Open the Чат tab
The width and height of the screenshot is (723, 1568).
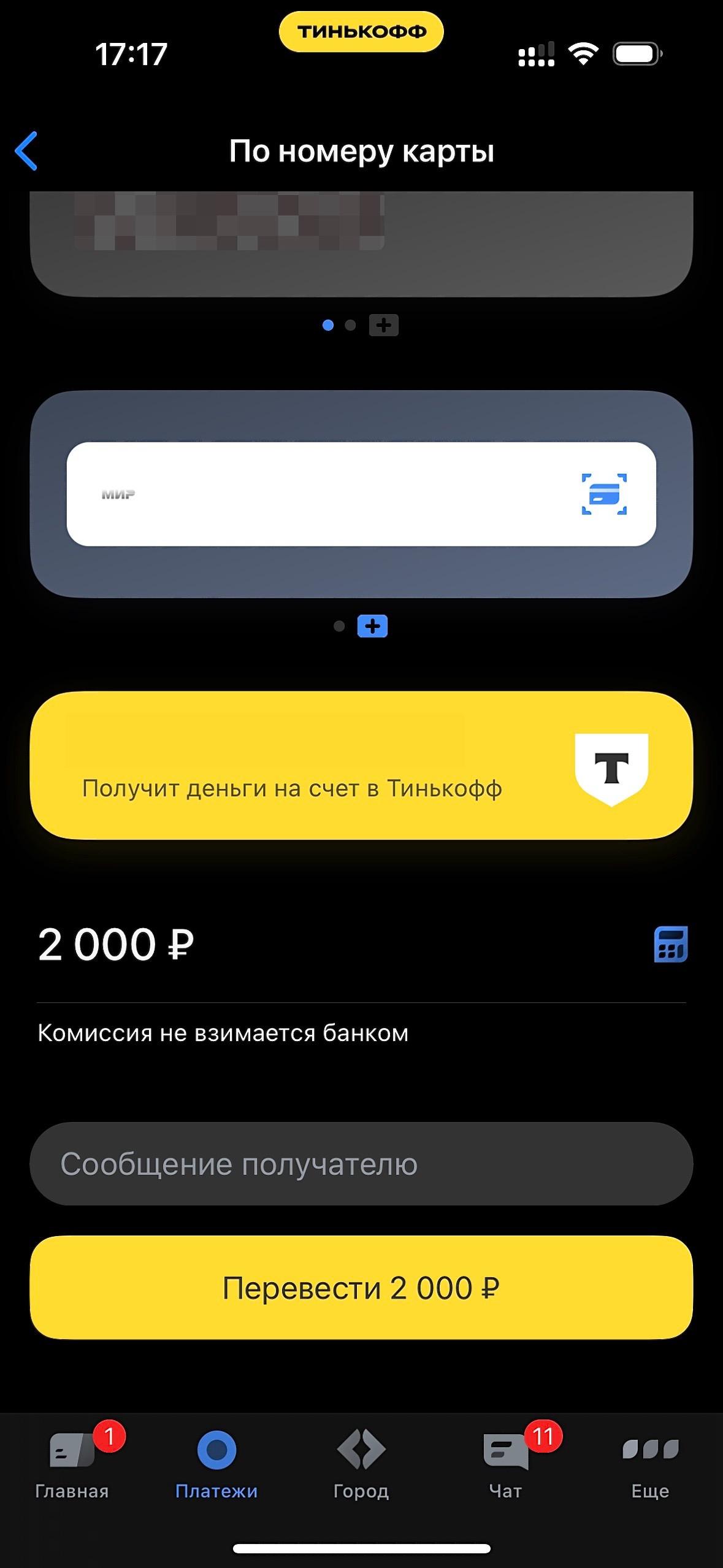506,1464
